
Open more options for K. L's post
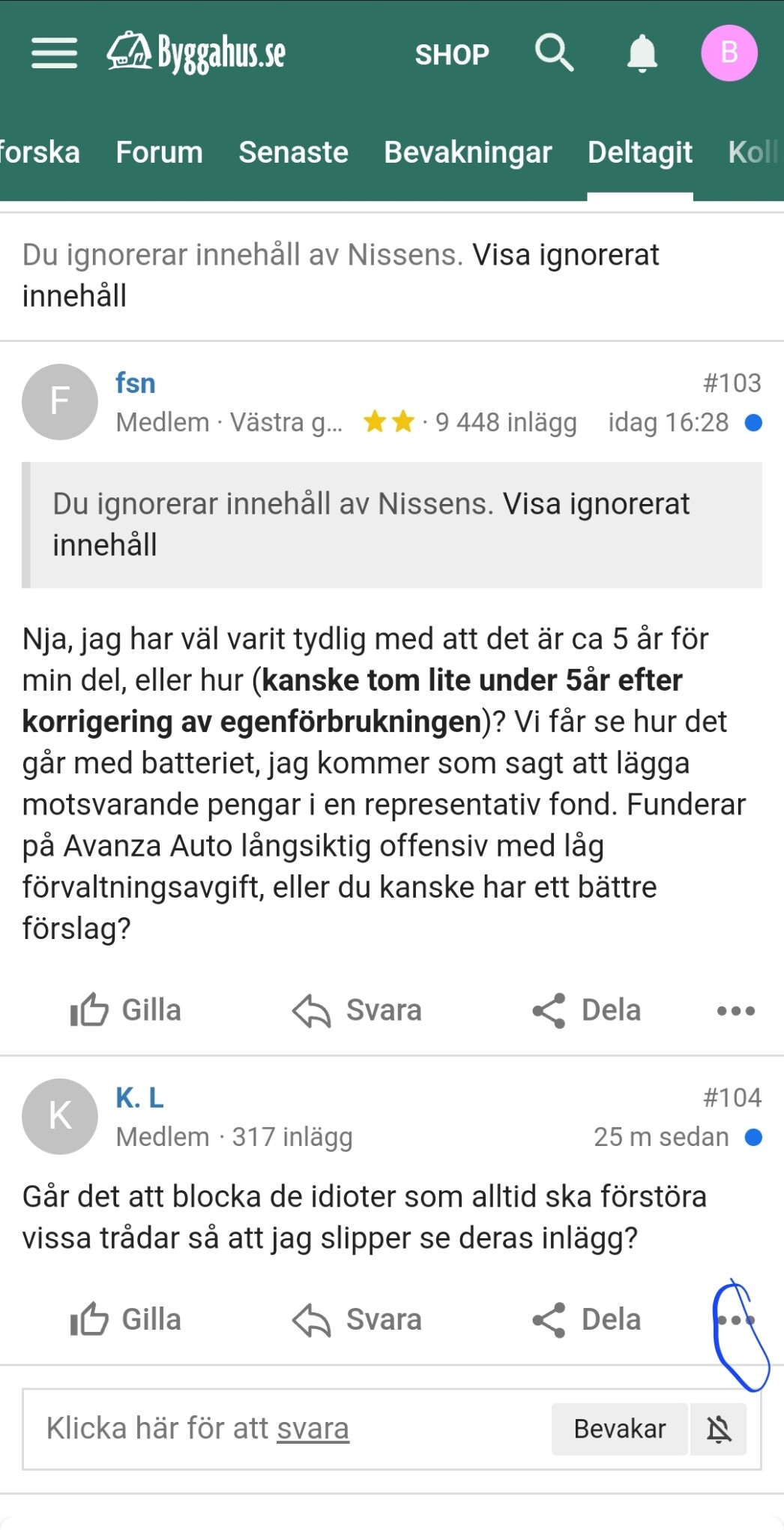click(x=735, y=1320)
